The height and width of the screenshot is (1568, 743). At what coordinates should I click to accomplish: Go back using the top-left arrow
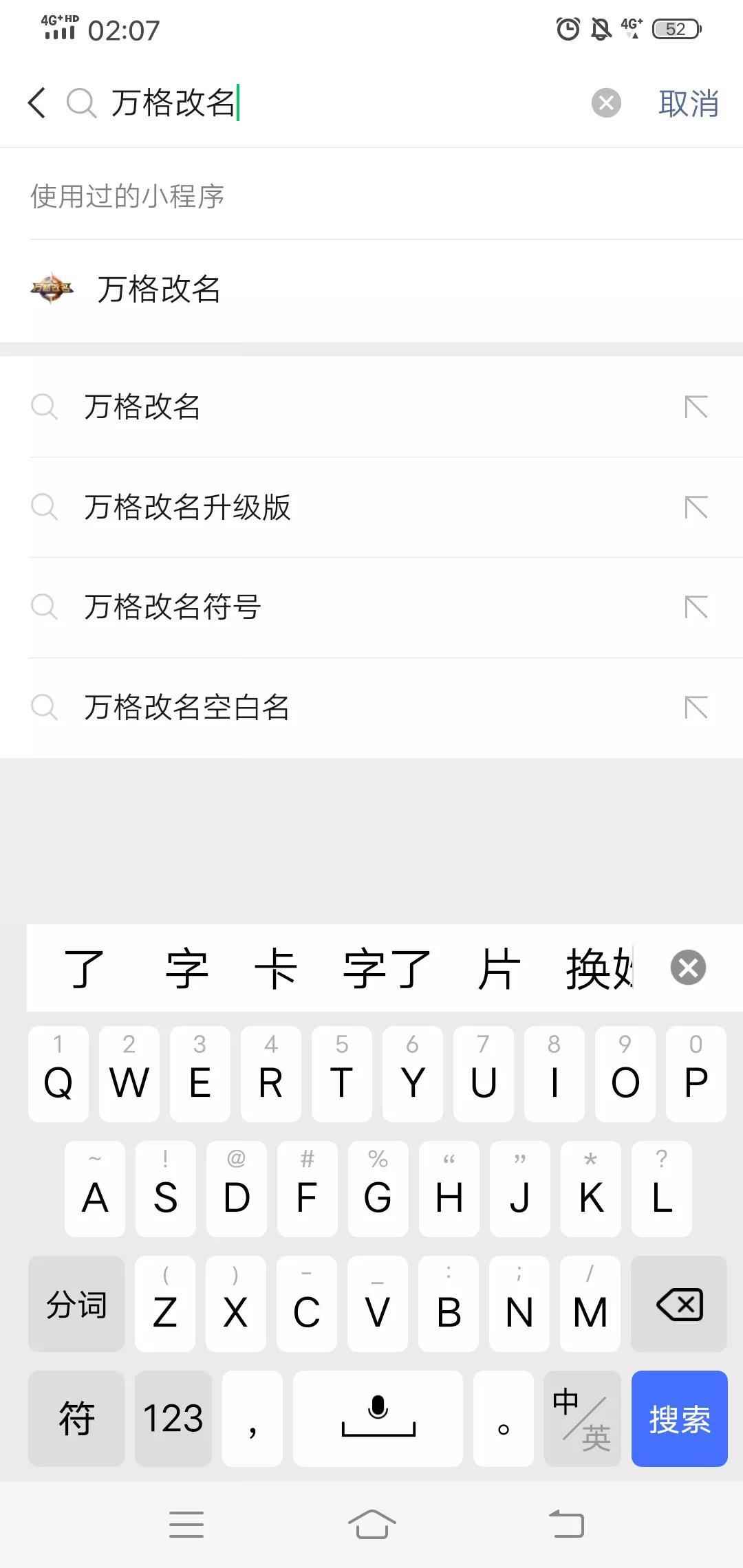click(x=37, y=103)
